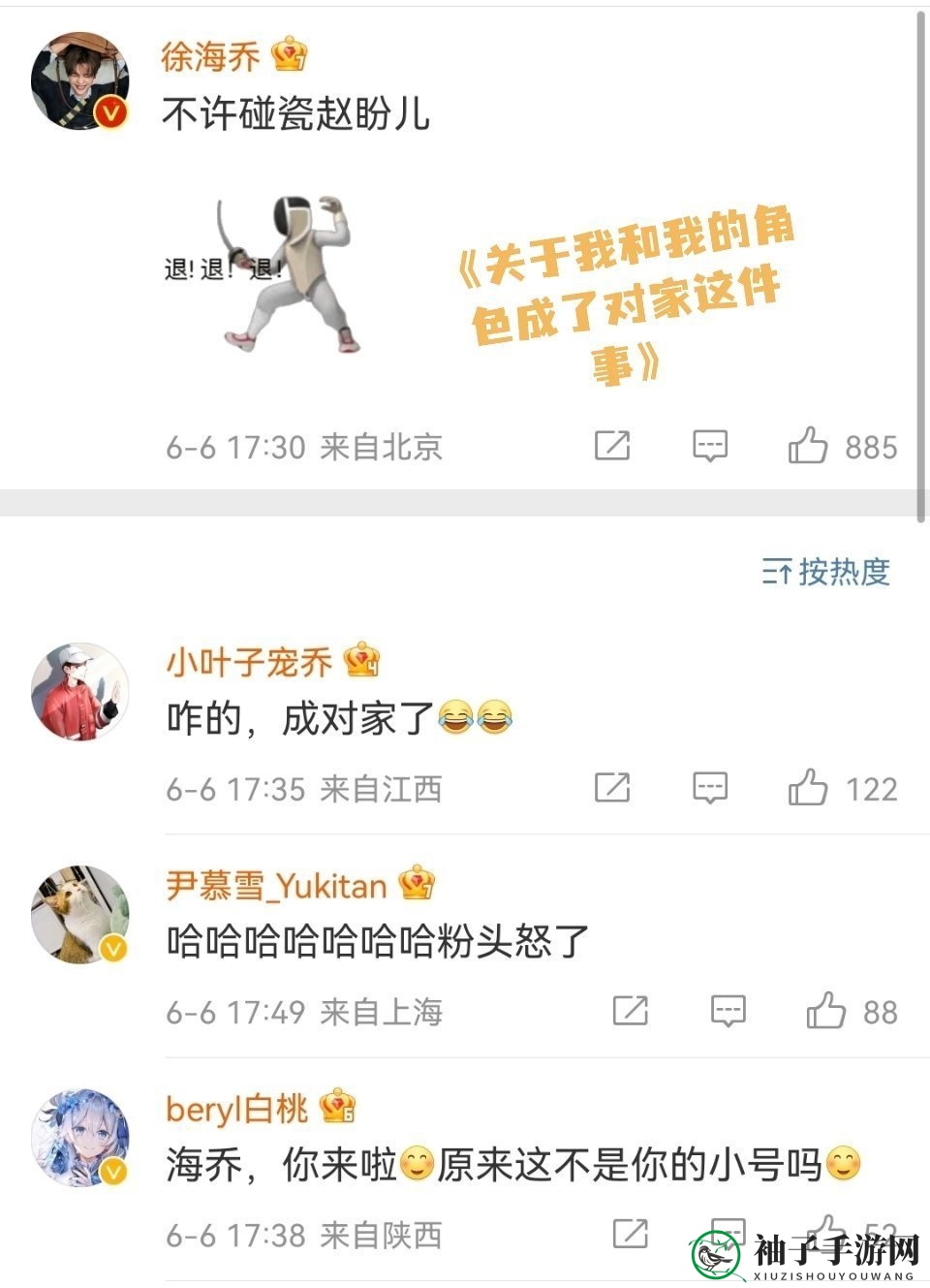Open beryl白桃's avatar
The image size is (930, 1288).
coord(79,1137)
